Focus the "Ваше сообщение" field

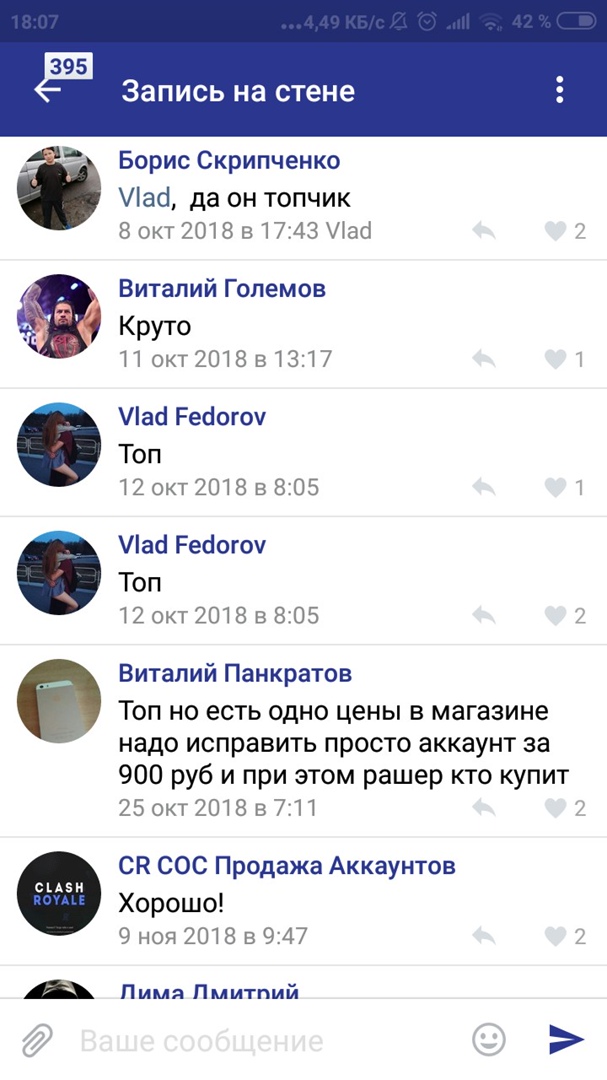pyautogui.click(x=260, y=1040)
